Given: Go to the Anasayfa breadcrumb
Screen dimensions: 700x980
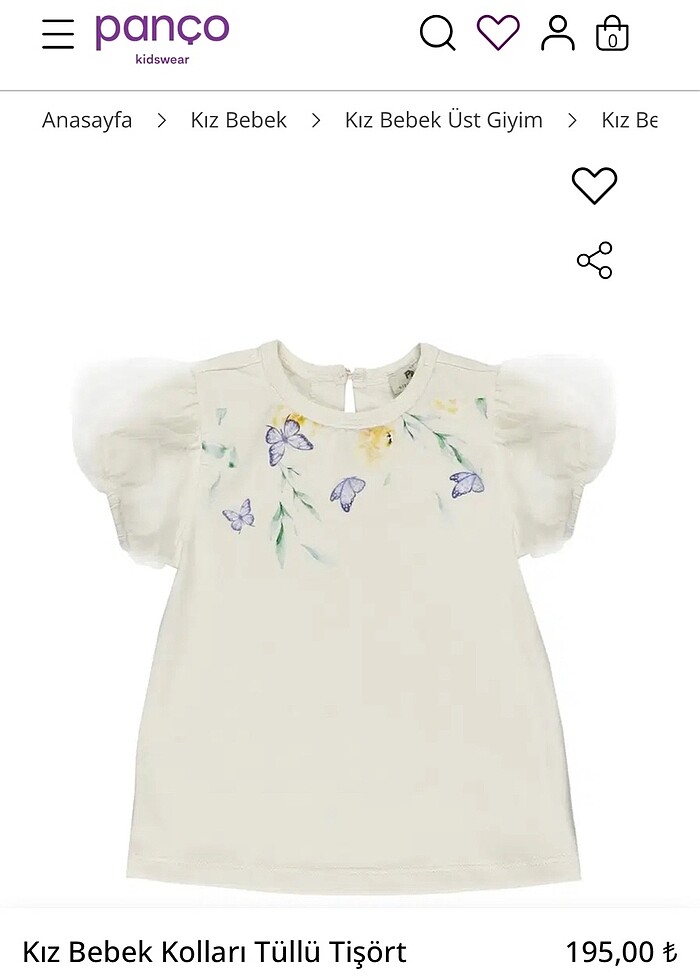Looking at the screenshot, I should [x=87, y=120].
